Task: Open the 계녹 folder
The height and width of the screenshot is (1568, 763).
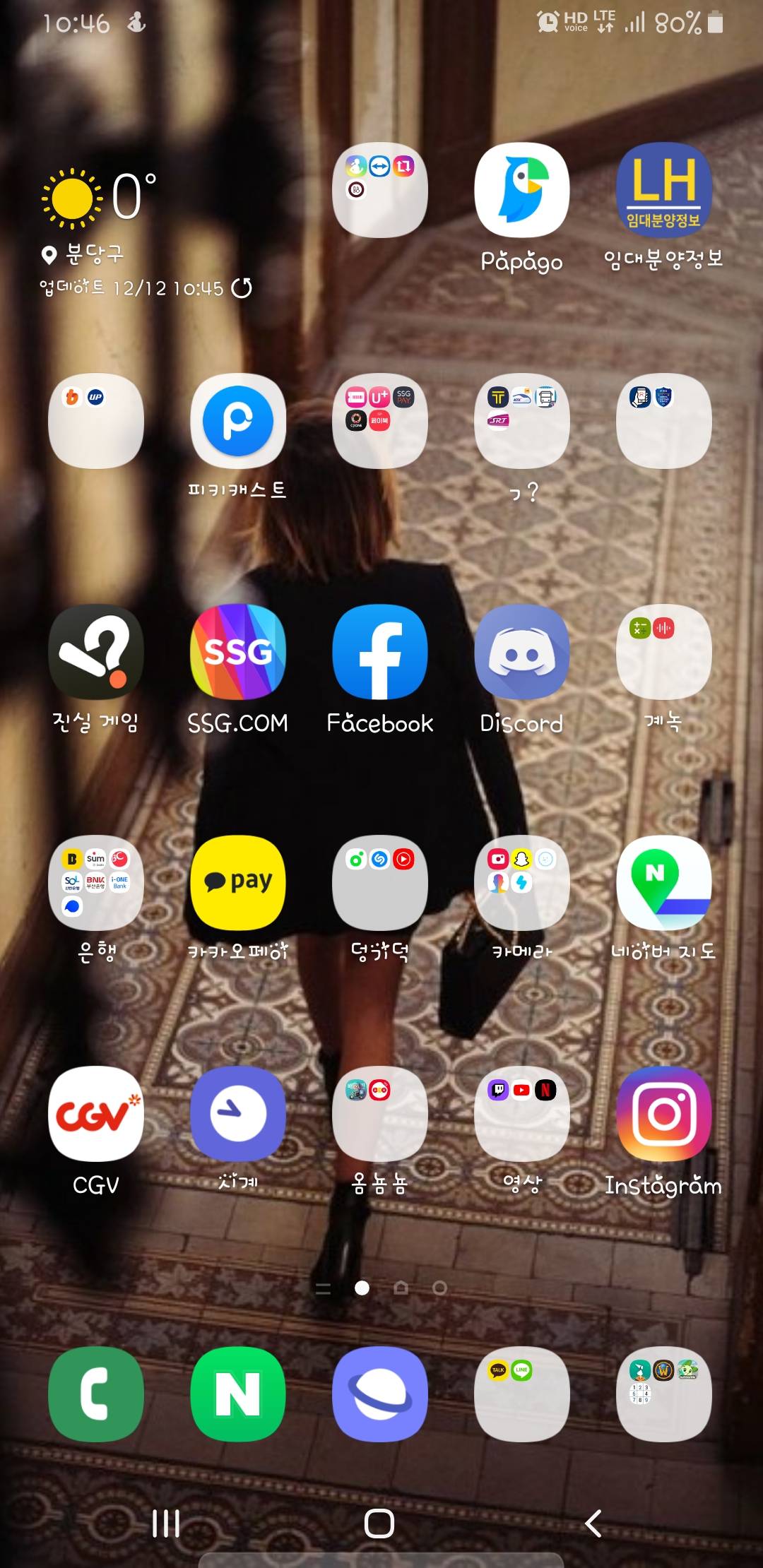Action: coord(663,652)
